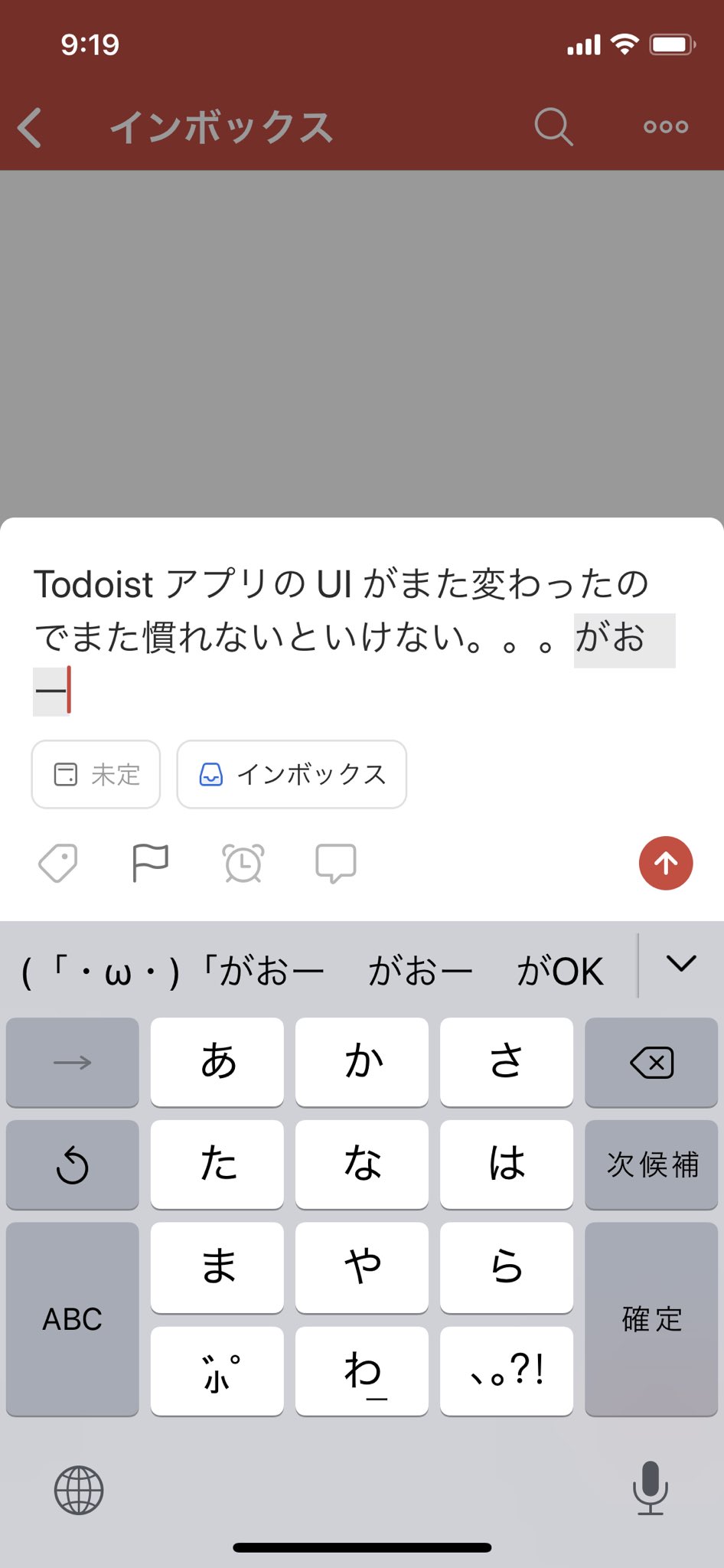Submit task with red arrow button

tap(666, 863)
